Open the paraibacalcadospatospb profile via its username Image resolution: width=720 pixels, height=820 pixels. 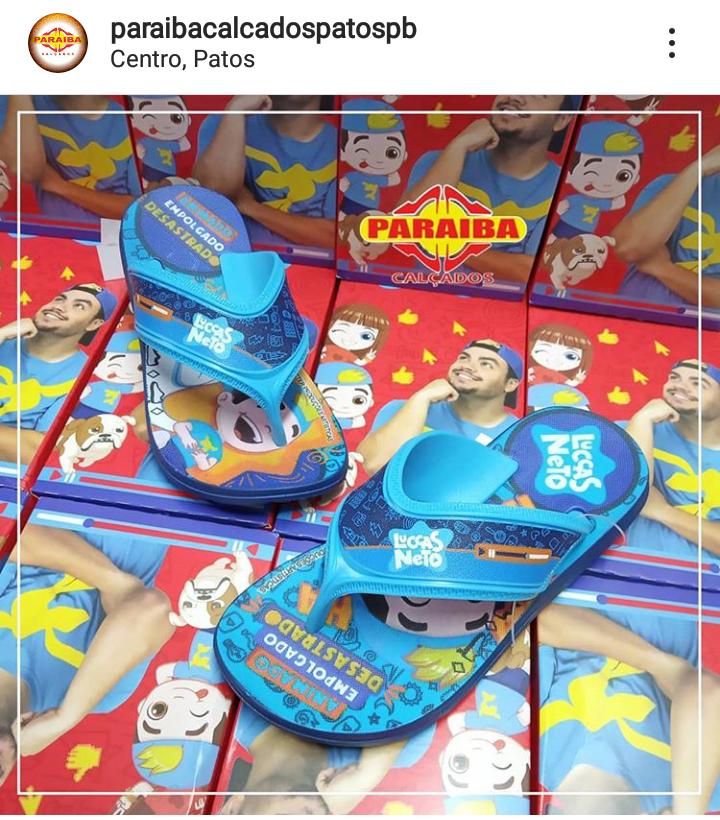tap(263, 29)
